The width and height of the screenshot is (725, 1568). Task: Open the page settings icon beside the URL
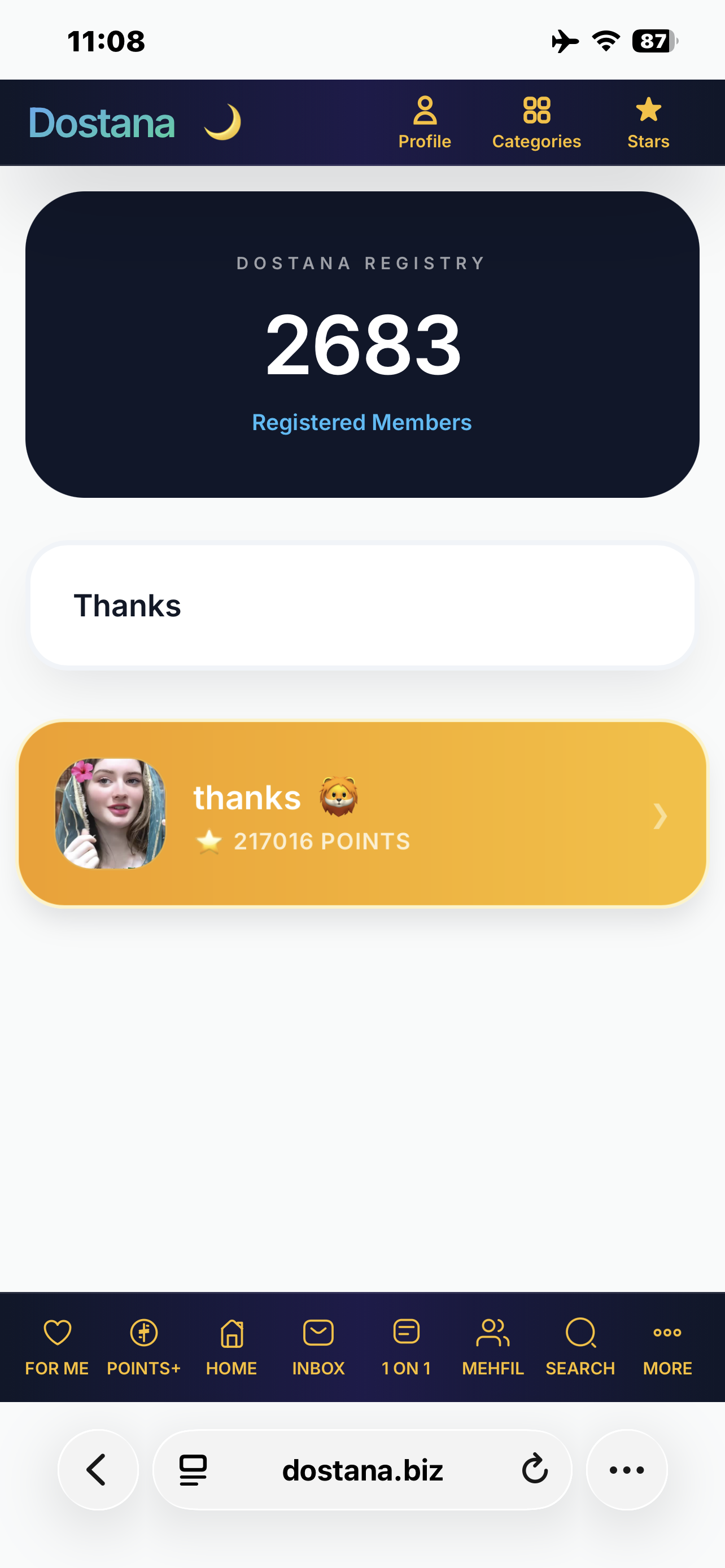[x=193, y=1470]
